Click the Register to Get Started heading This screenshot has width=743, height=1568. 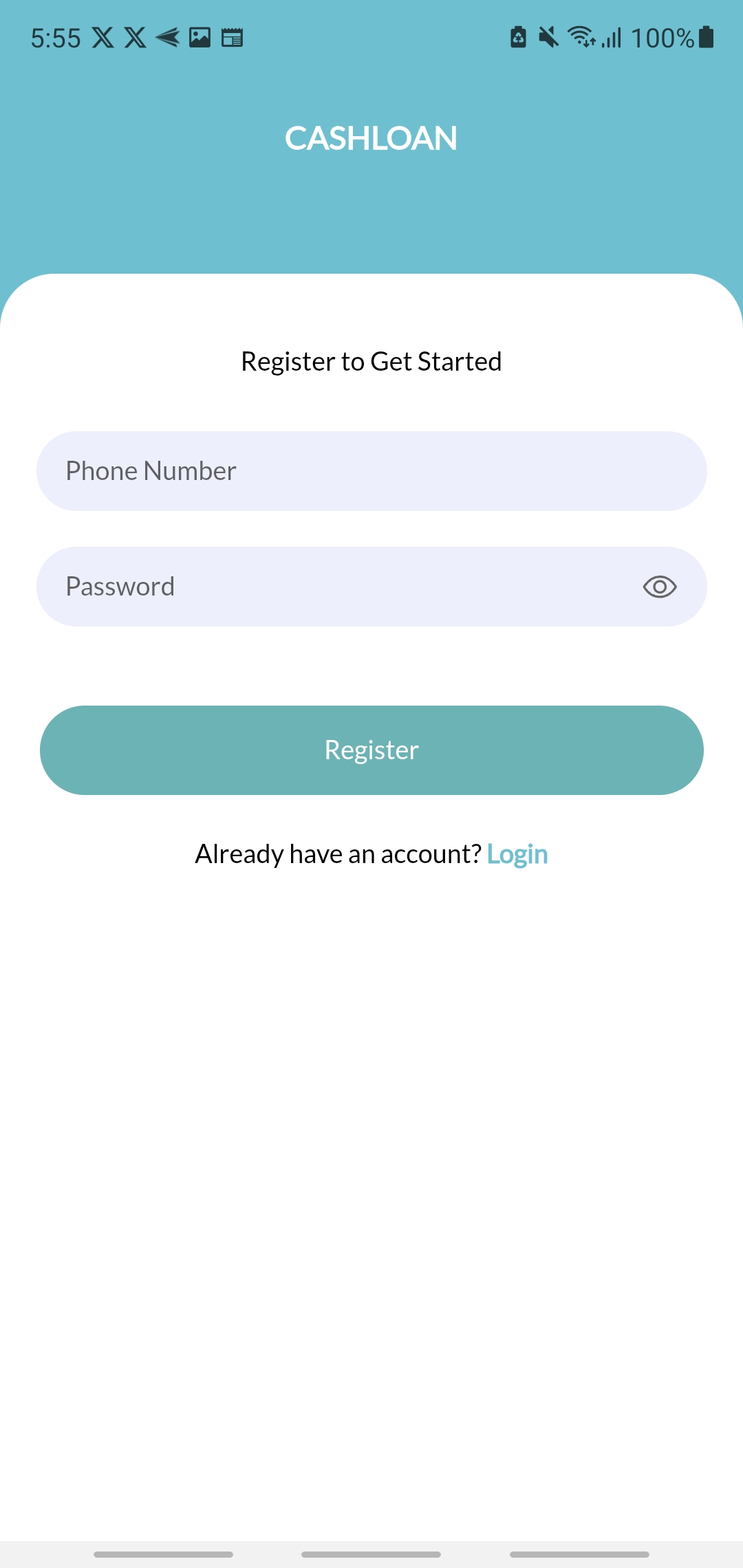tap(371, 361)
